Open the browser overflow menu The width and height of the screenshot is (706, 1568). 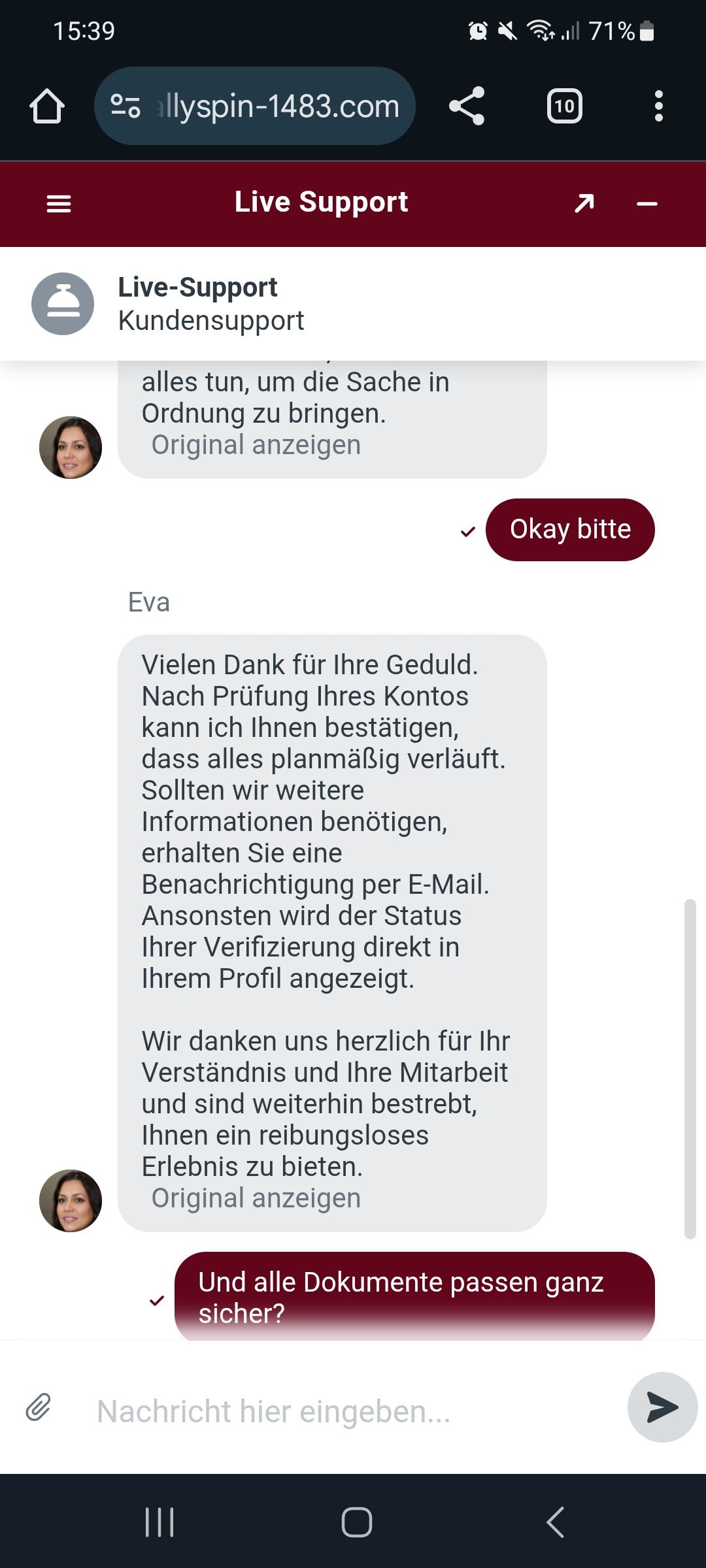point(658,106)
